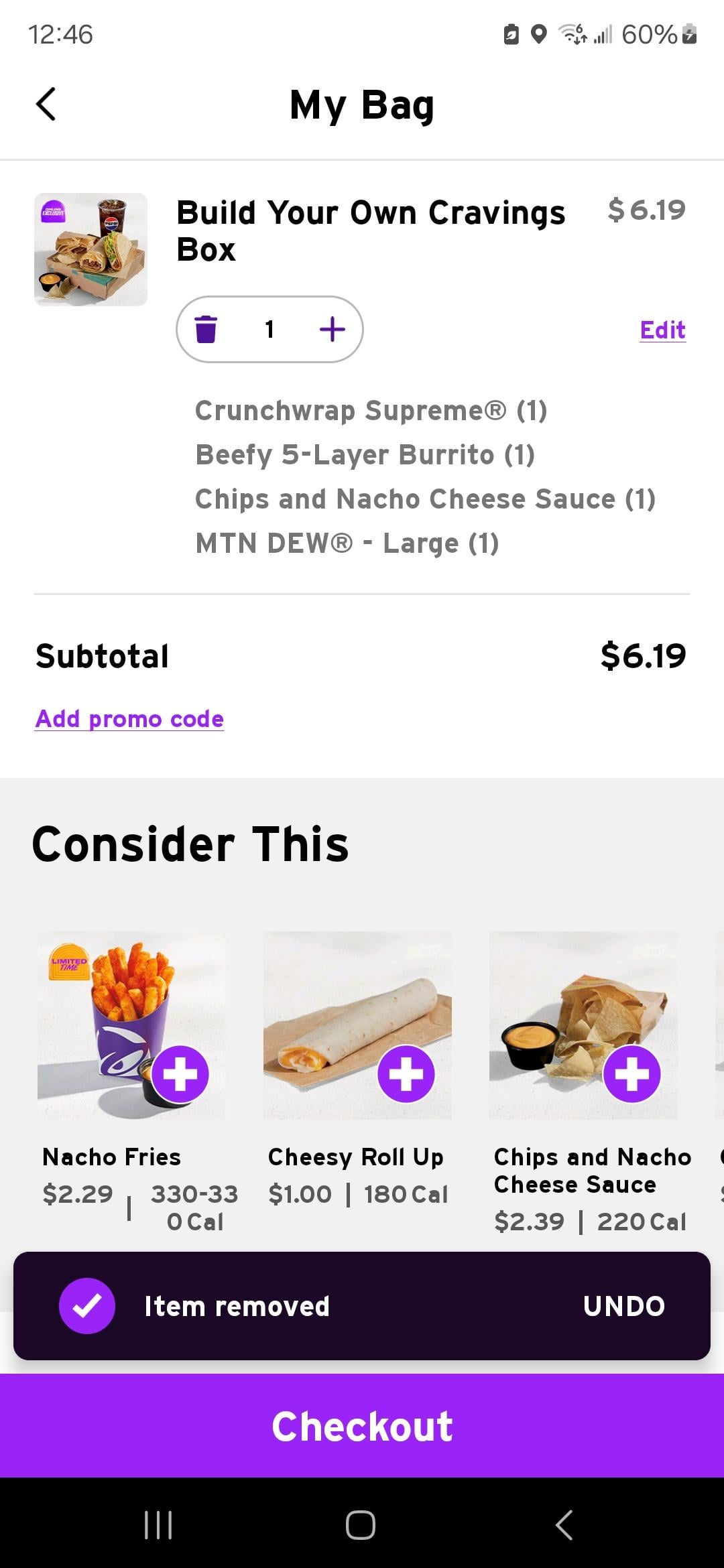Open the Cravings Box item image

pos(90,249)
